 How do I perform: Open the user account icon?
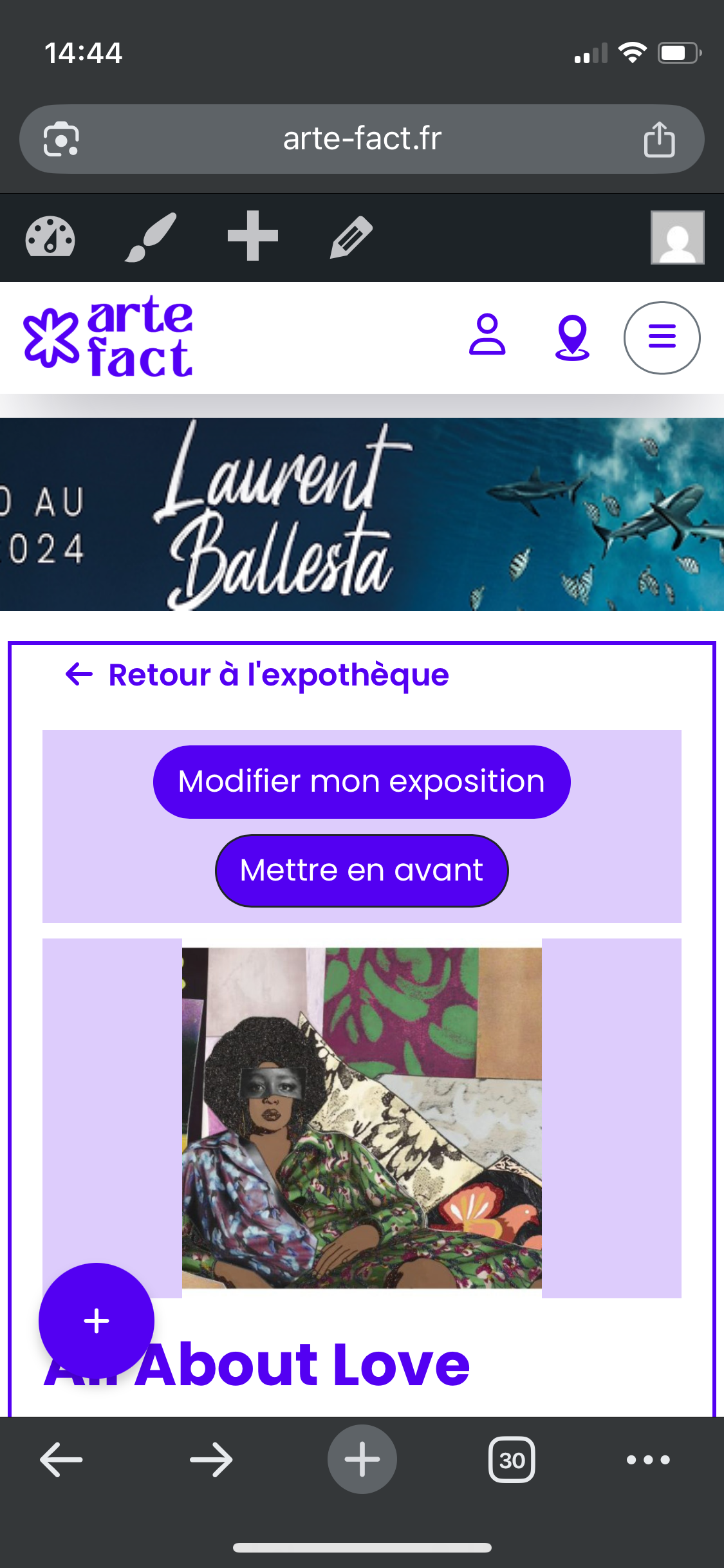point(487,335)
